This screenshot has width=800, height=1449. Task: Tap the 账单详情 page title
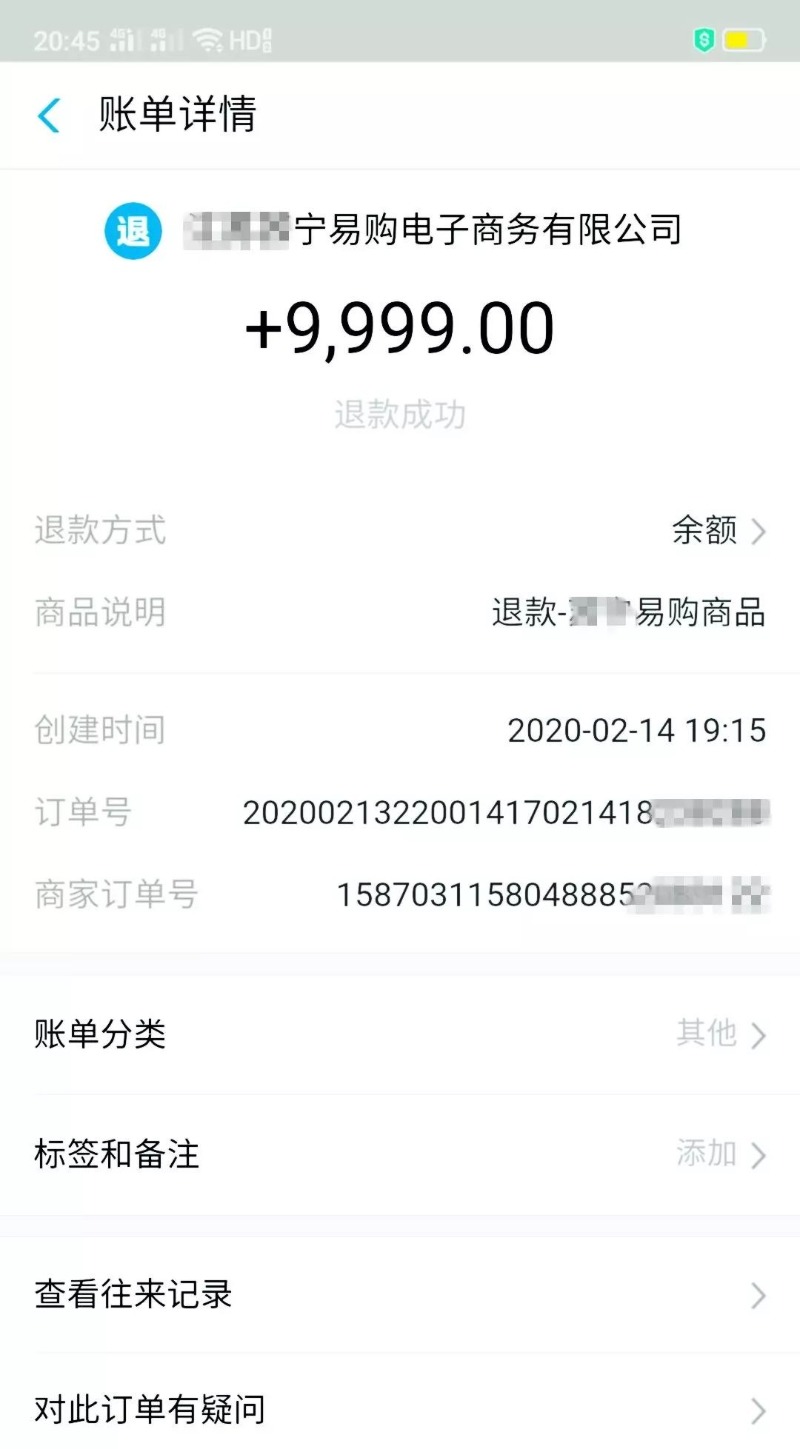tap(177, 116)
